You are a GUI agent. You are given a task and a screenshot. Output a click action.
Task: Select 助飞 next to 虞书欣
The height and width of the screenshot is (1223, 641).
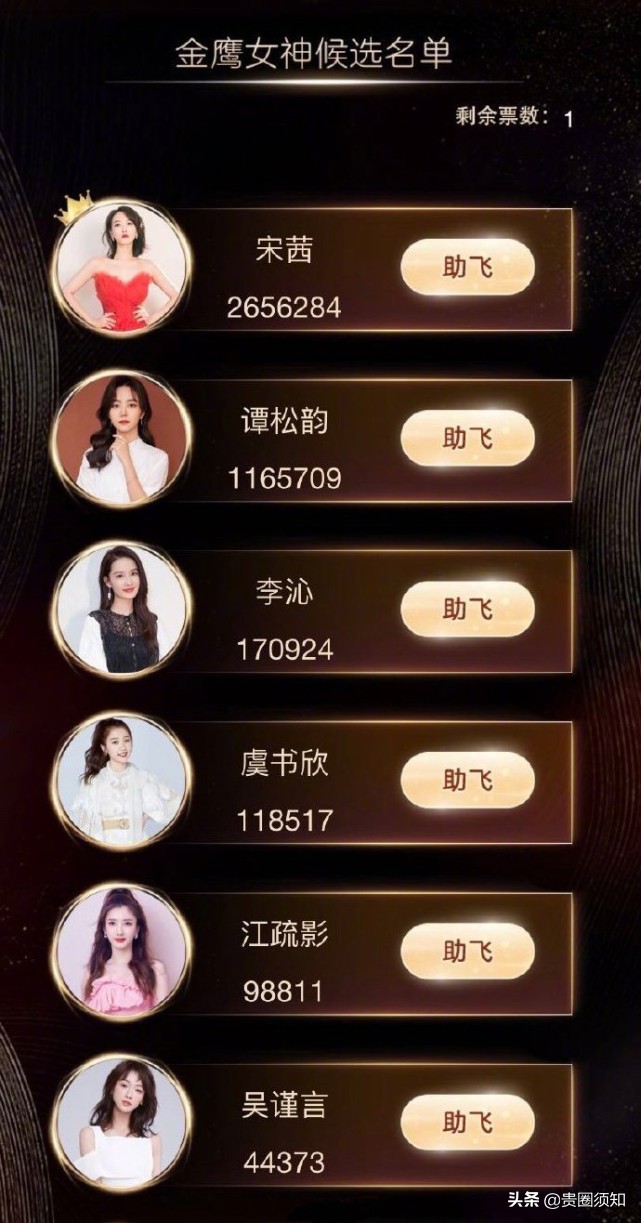click(x=467, y=780)
